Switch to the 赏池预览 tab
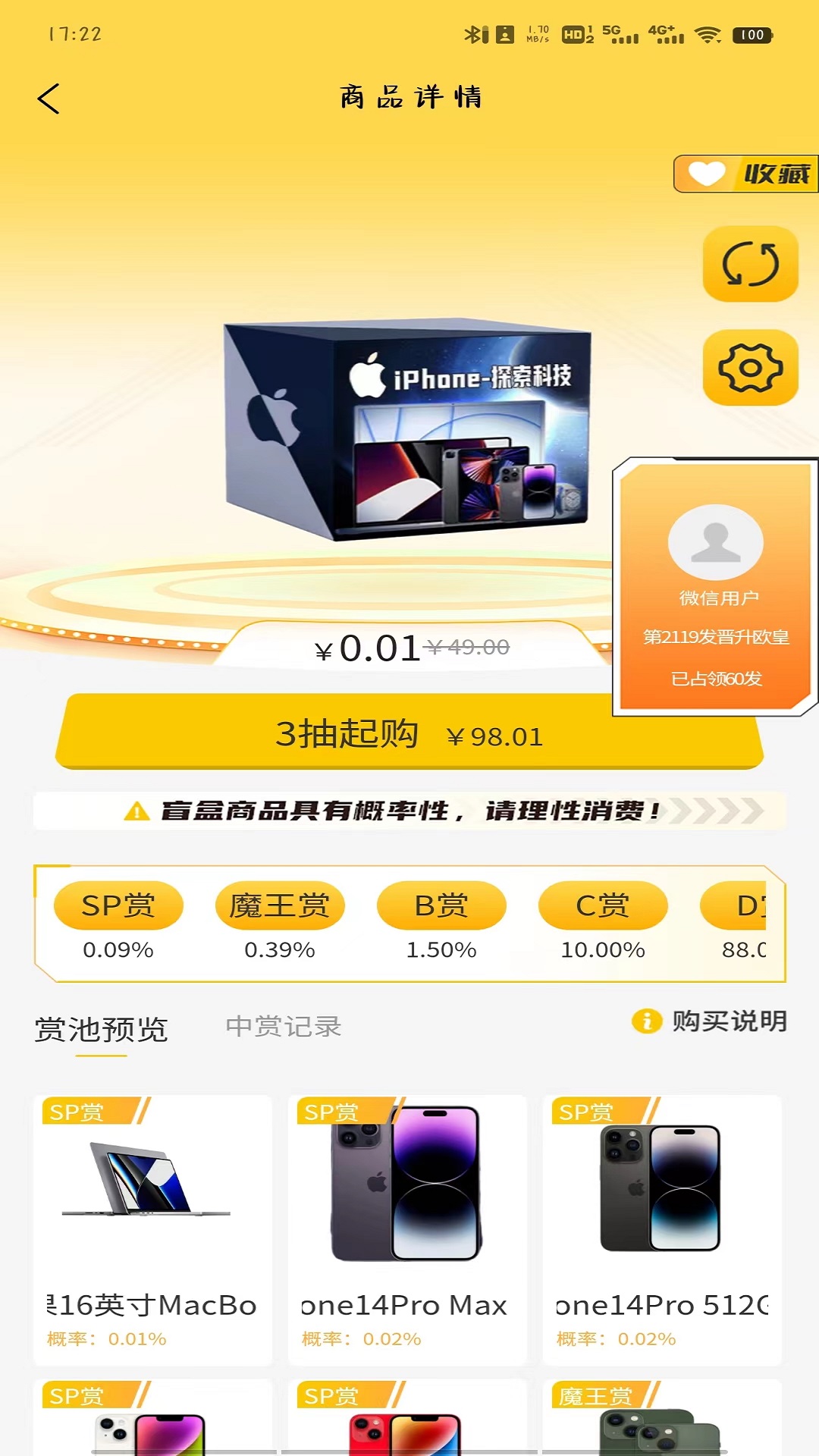This screenshot has width=819, height=1456. pos(101,1029)
